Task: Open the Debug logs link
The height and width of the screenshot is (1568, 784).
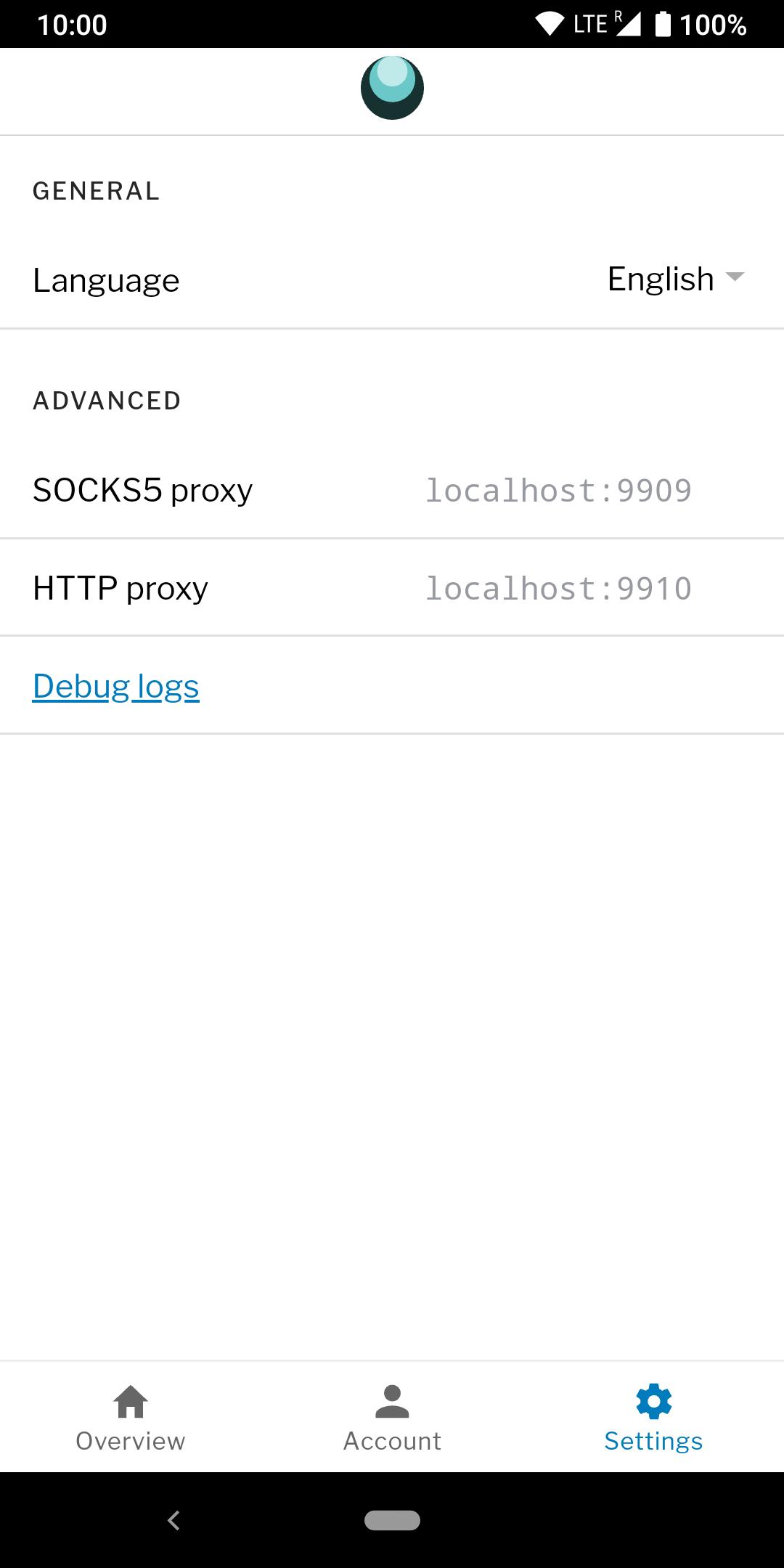Action: click(x=116, y=686)
